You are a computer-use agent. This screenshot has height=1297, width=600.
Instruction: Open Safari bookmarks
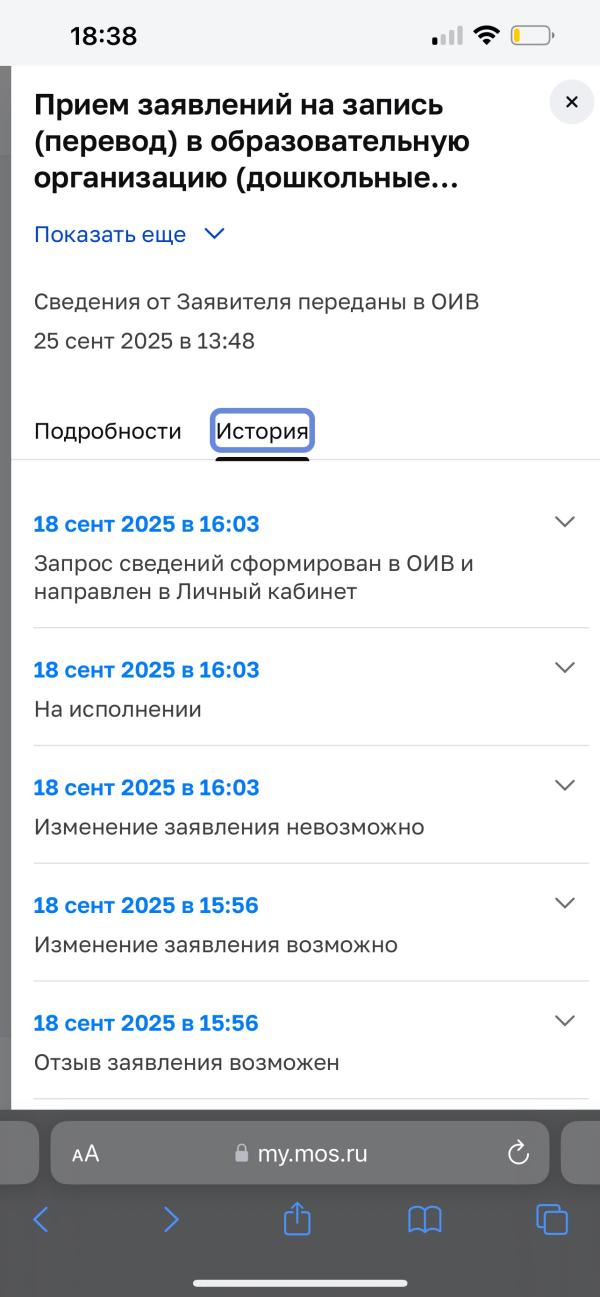pyautogui.click(x=425, y=1219)
